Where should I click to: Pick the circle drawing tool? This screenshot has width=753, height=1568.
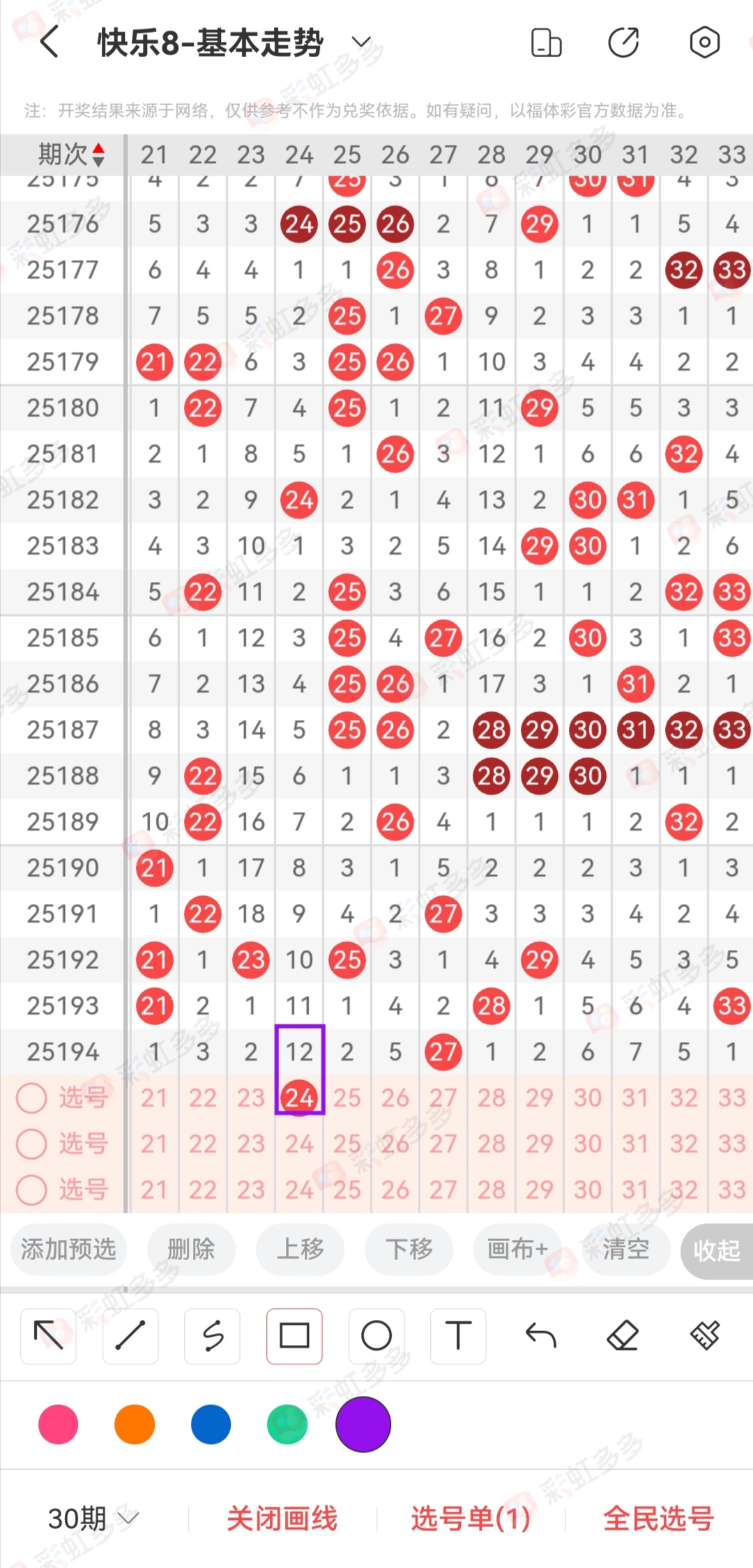(x=376, y=1336)
